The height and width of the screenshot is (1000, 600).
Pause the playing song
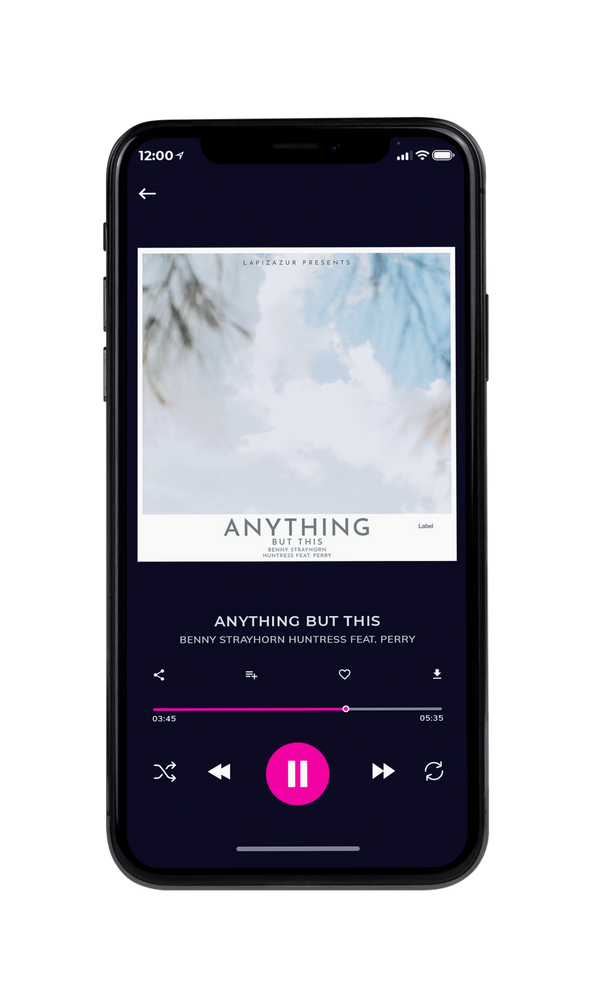[x=297, y=774]
